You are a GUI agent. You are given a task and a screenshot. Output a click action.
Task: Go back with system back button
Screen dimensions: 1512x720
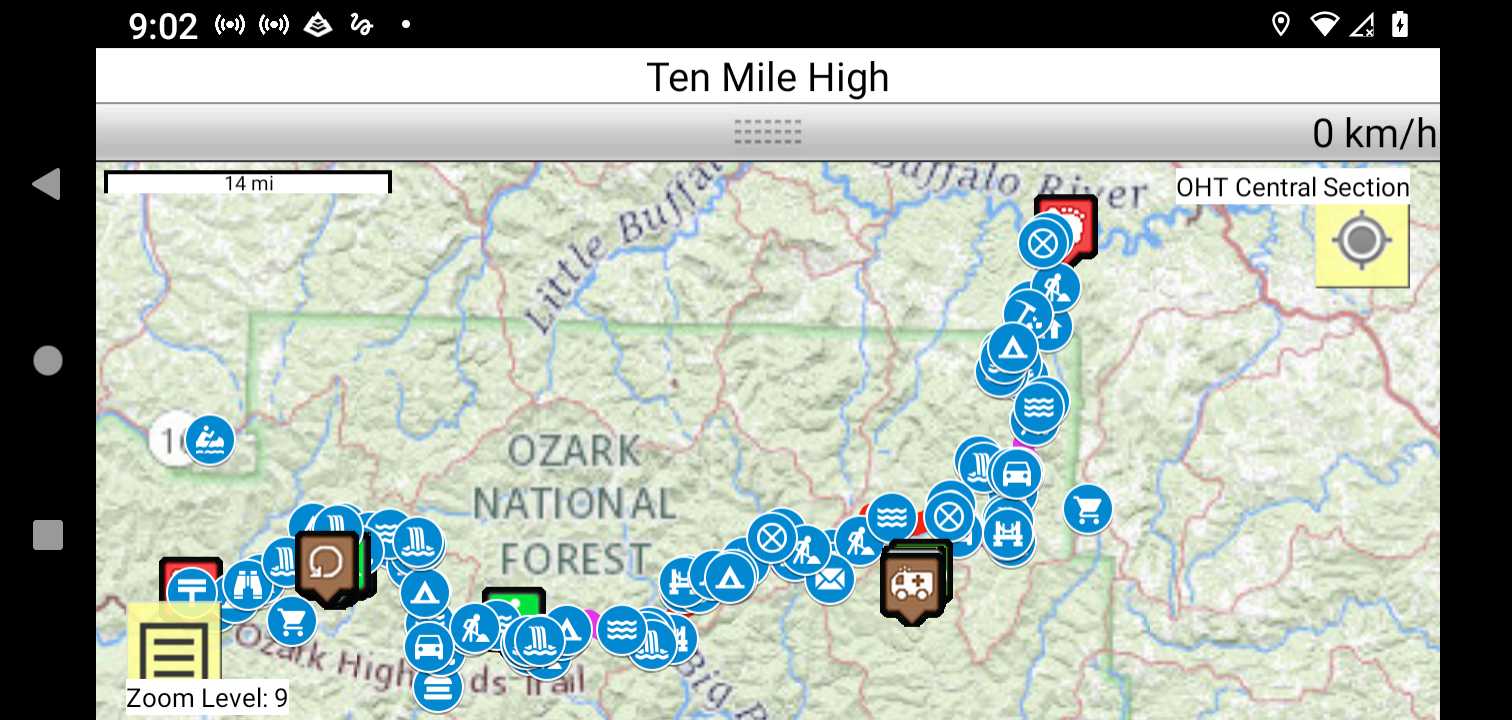click(x=46, y=184)
